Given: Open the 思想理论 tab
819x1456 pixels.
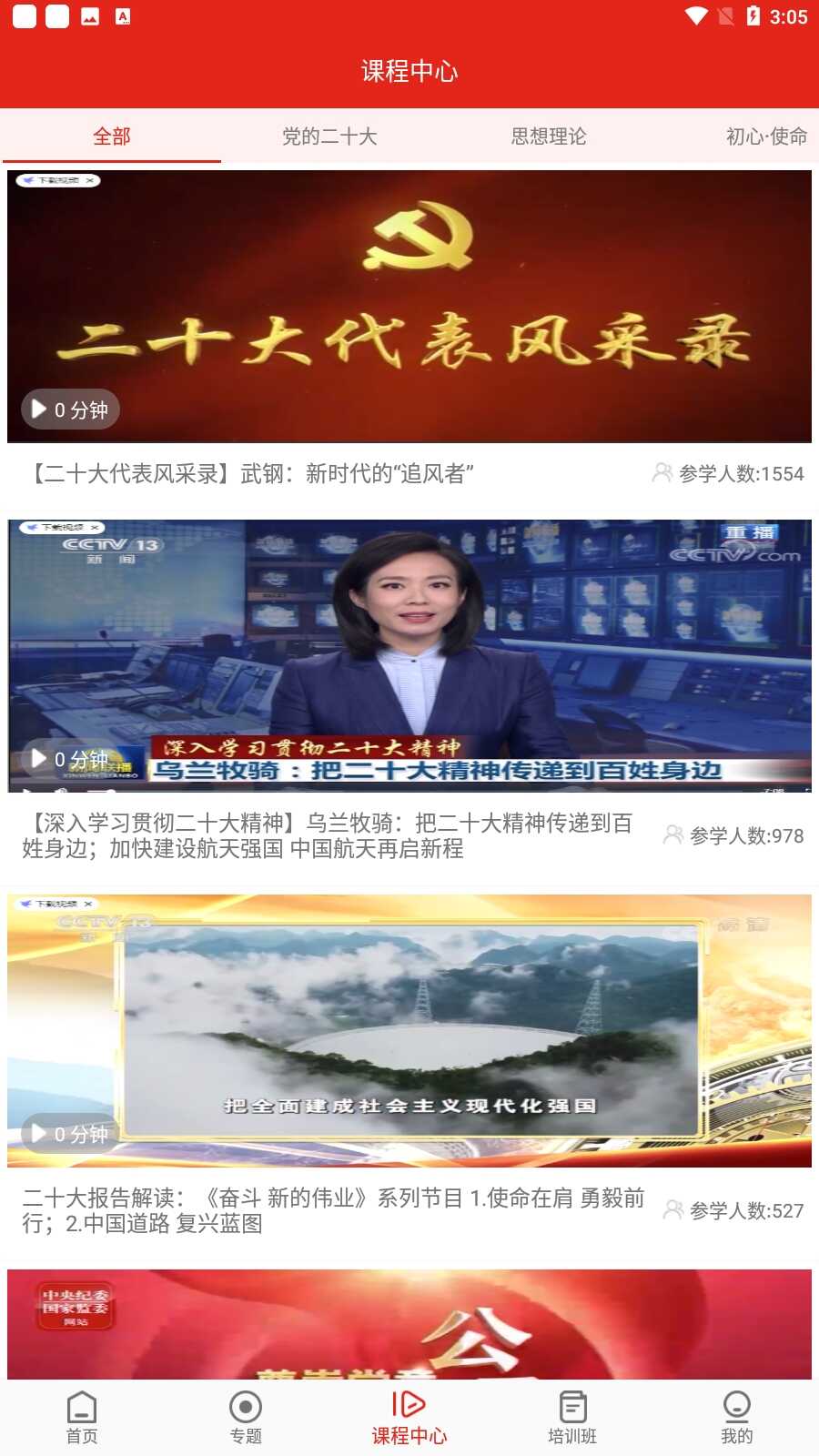Looking at the screenshot, I should pos(548,136).
